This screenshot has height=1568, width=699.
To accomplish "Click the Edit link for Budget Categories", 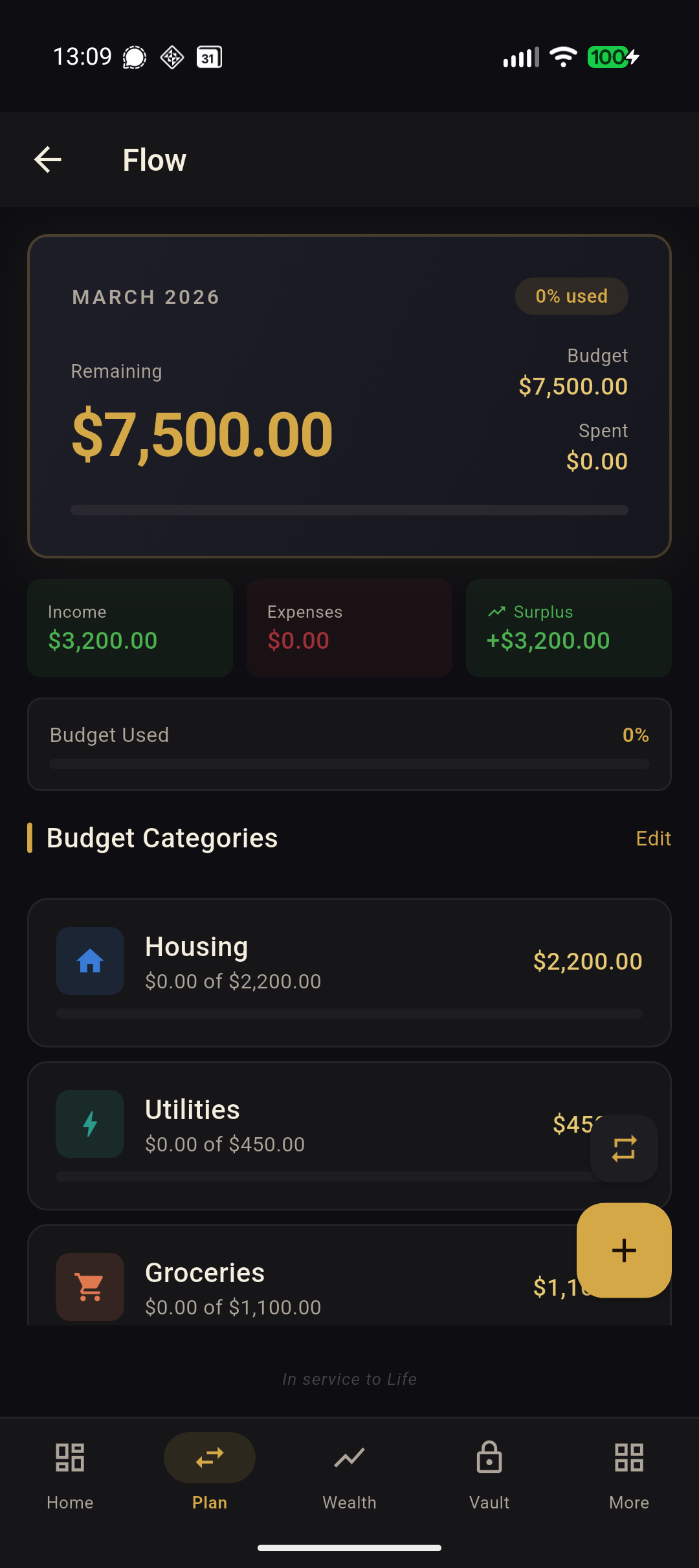I will point(652,838).
